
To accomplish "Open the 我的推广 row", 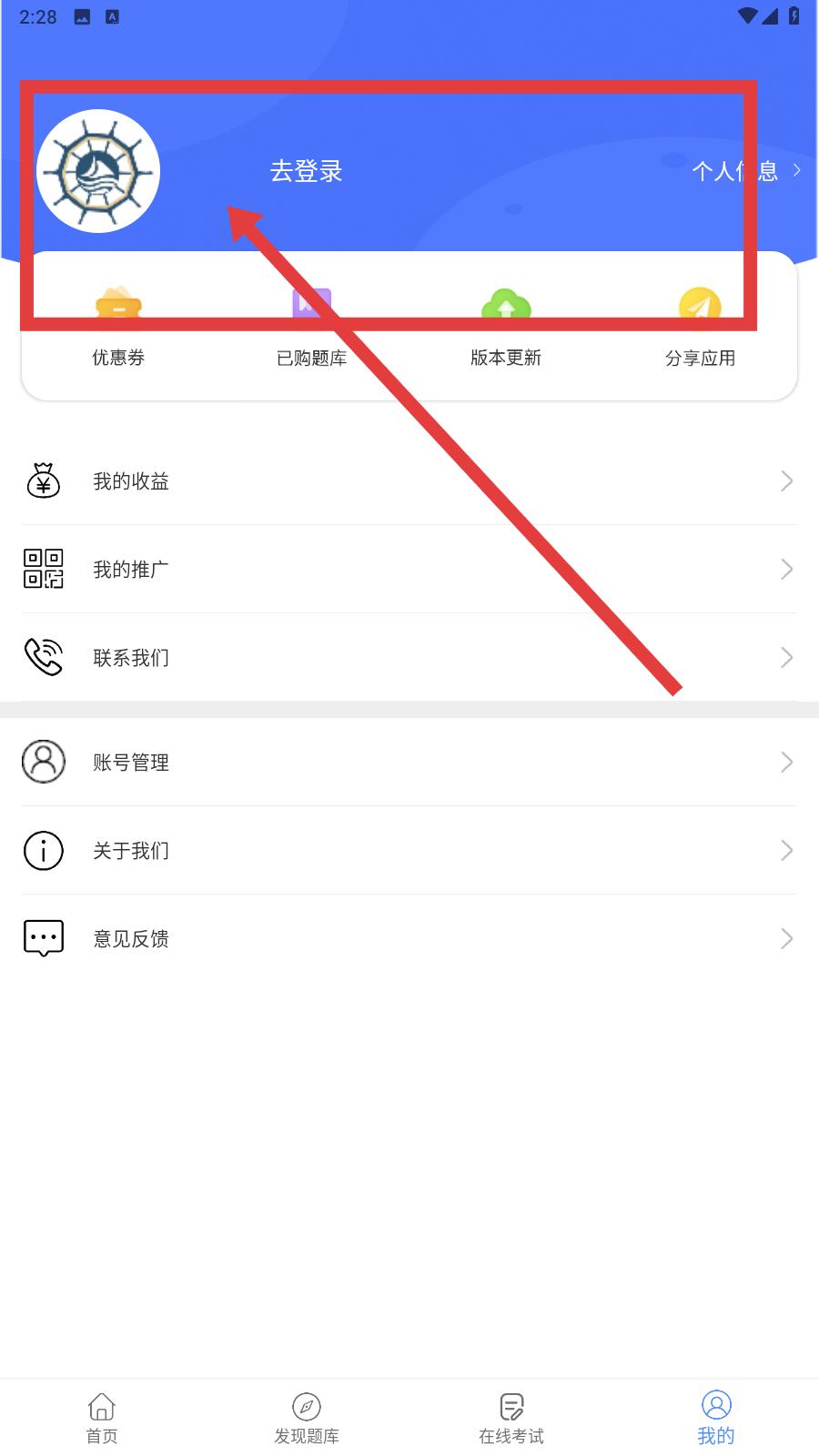I will [409, 570].
